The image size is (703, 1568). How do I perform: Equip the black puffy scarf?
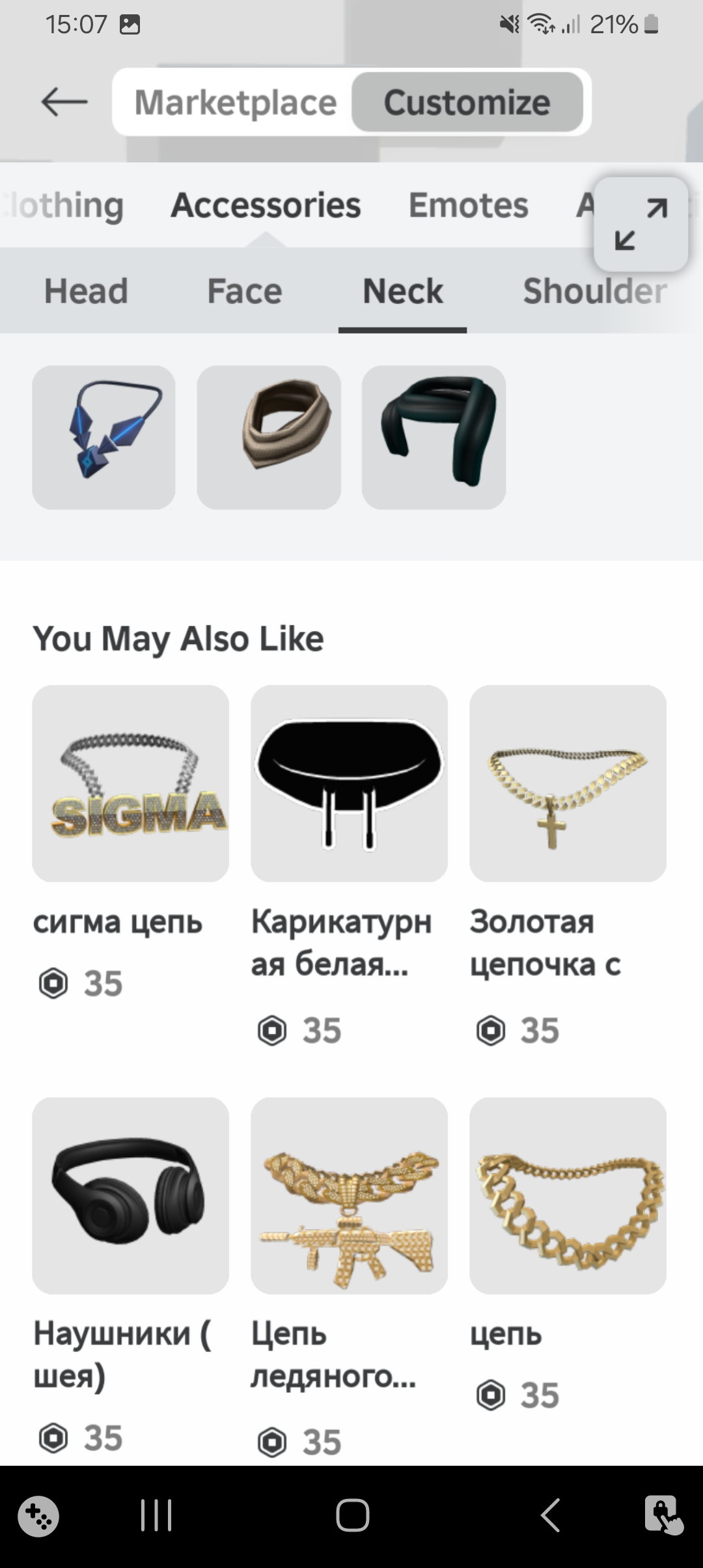tap(434, 438)
